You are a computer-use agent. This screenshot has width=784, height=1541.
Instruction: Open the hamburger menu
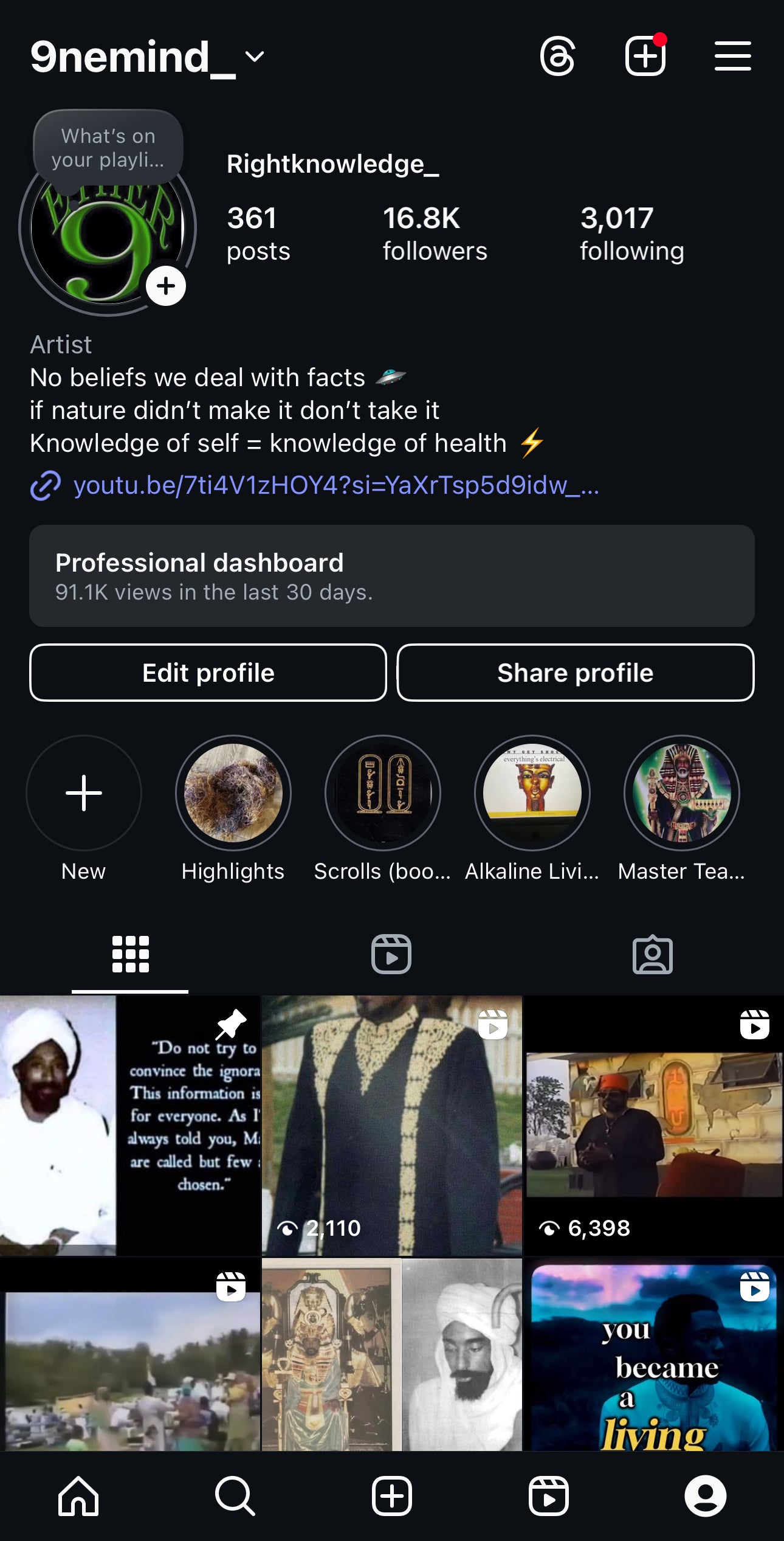732,57
